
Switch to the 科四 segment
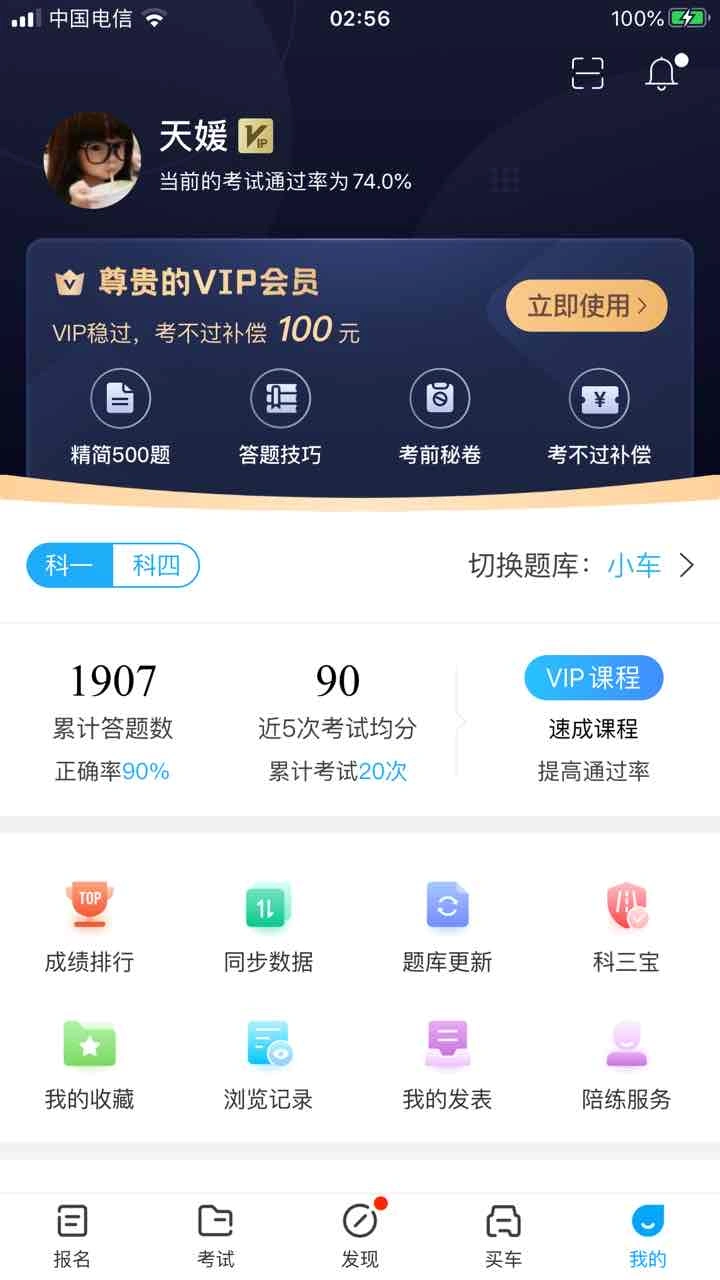coord(157,566)
